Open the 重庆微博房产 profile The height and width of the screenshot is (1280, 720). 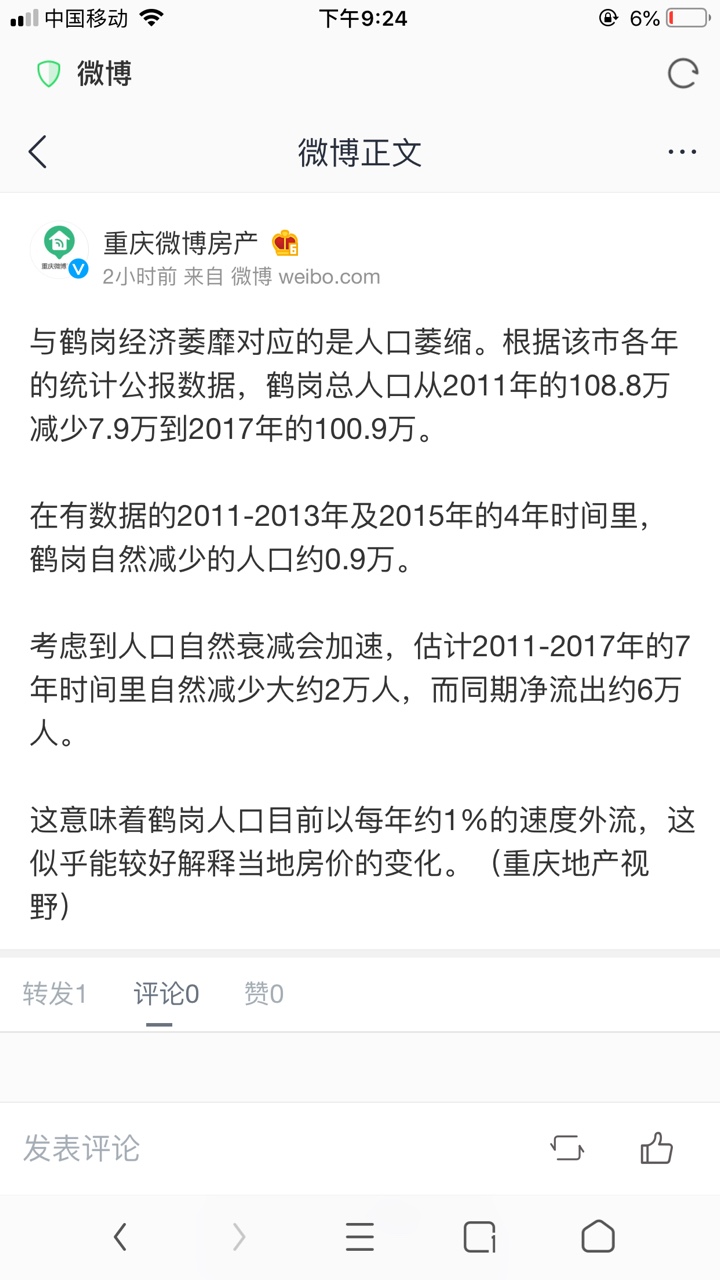click(180, 243)
